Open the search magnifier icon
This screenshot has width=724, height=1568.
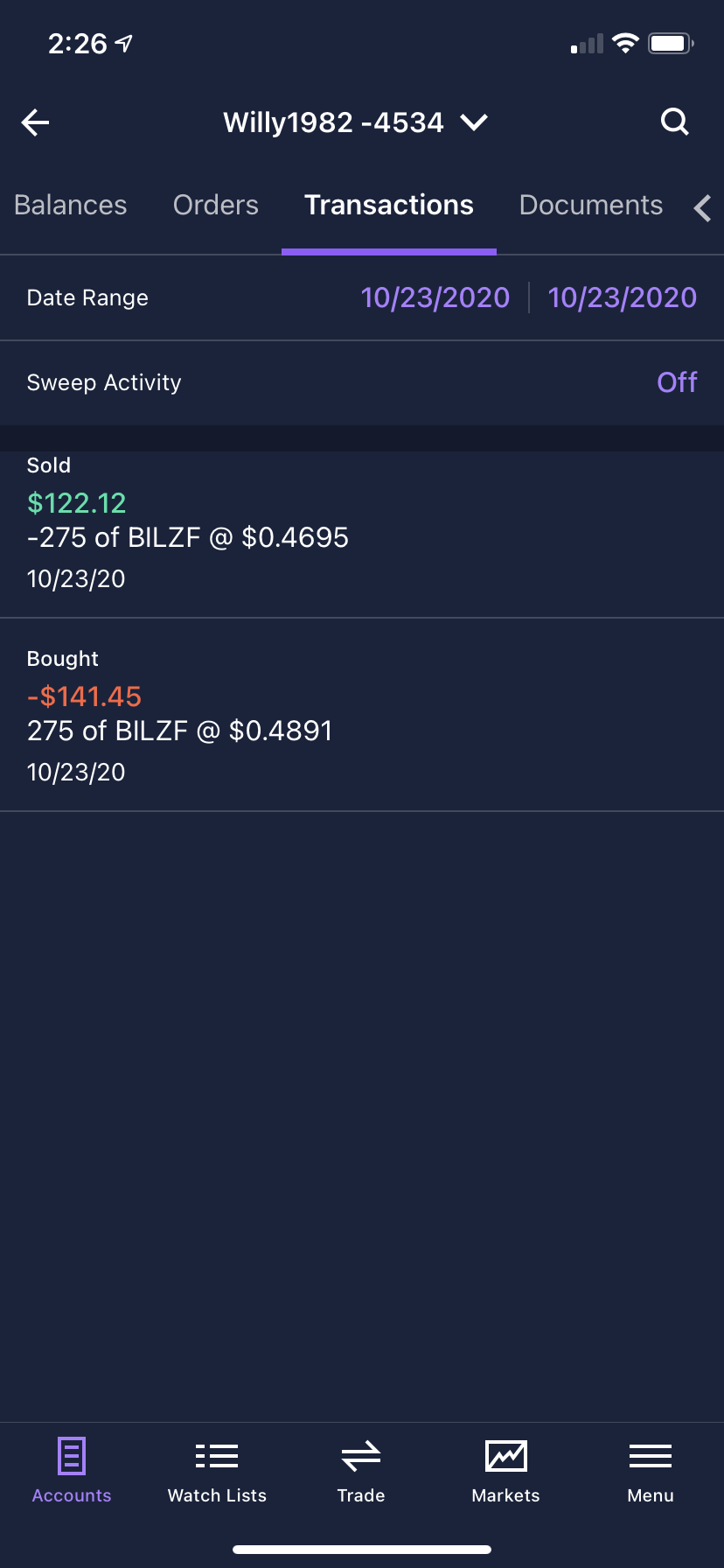coord(674,122)
